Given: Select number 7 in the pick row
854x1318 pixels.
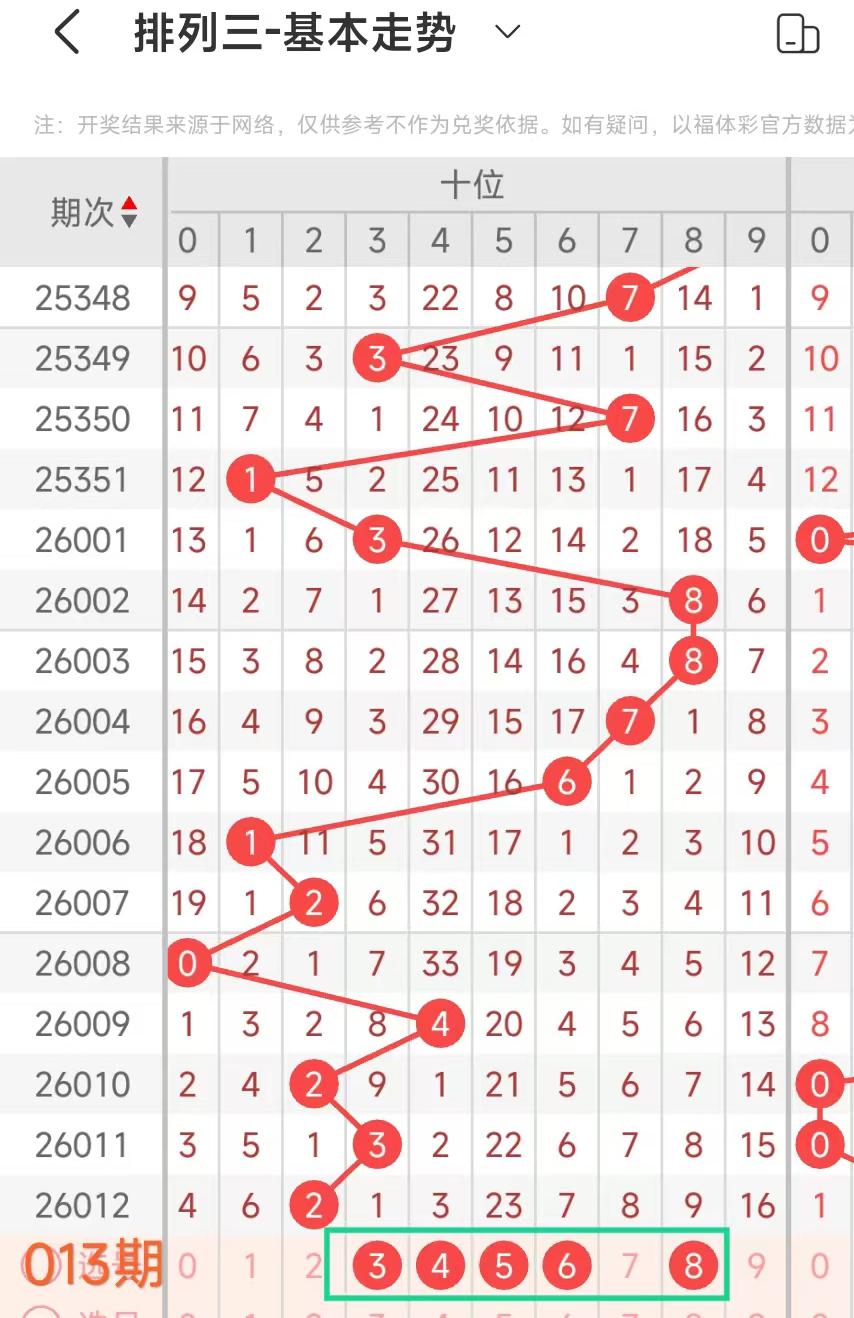Looking at the screenshot, I should point(629,1267).
